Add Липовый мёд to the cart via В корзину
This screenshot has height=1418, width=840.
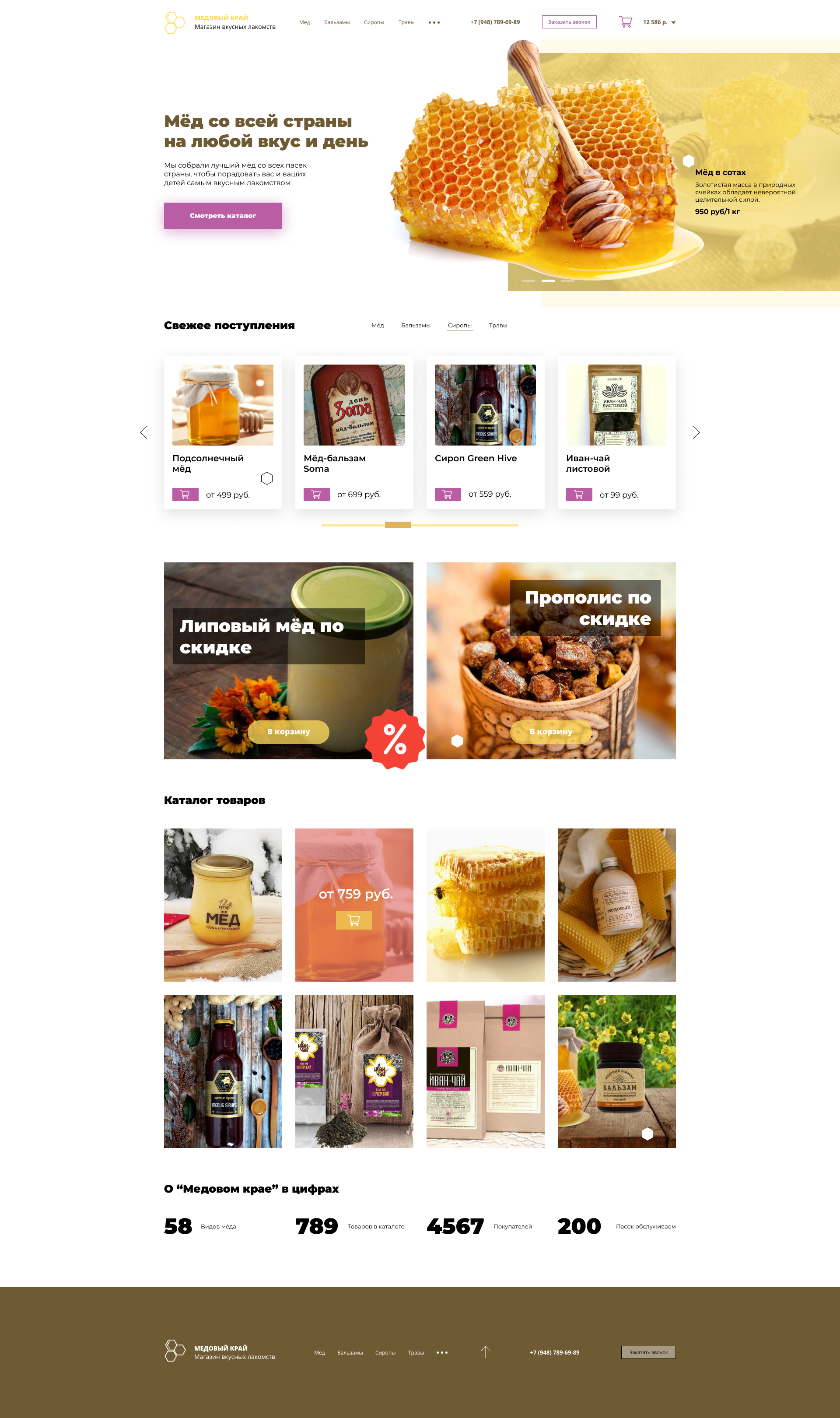288,732
